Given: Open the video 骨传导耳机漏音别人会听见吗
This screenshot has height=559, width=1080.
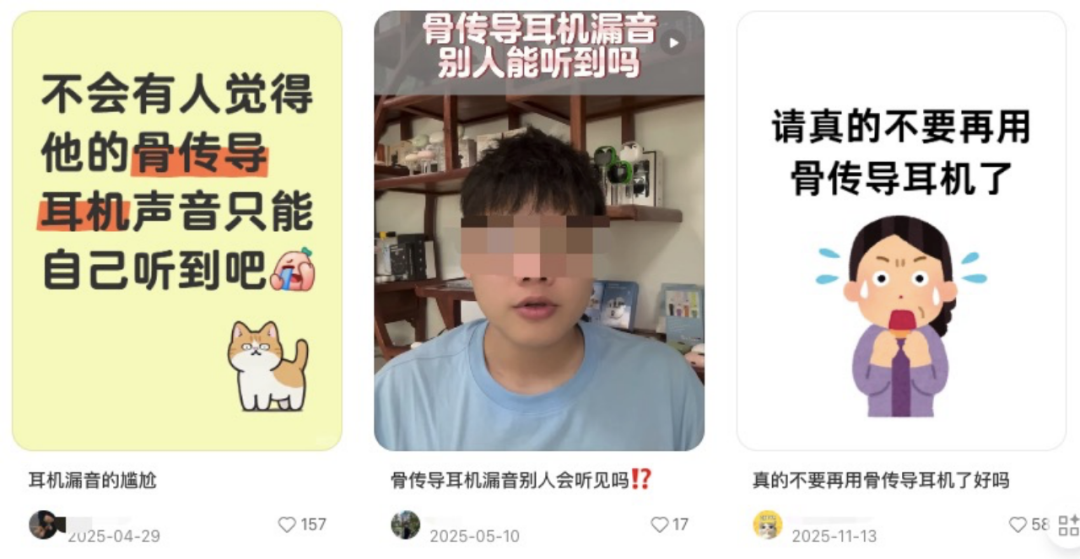Looking at the screenshot, I should 539,230.
